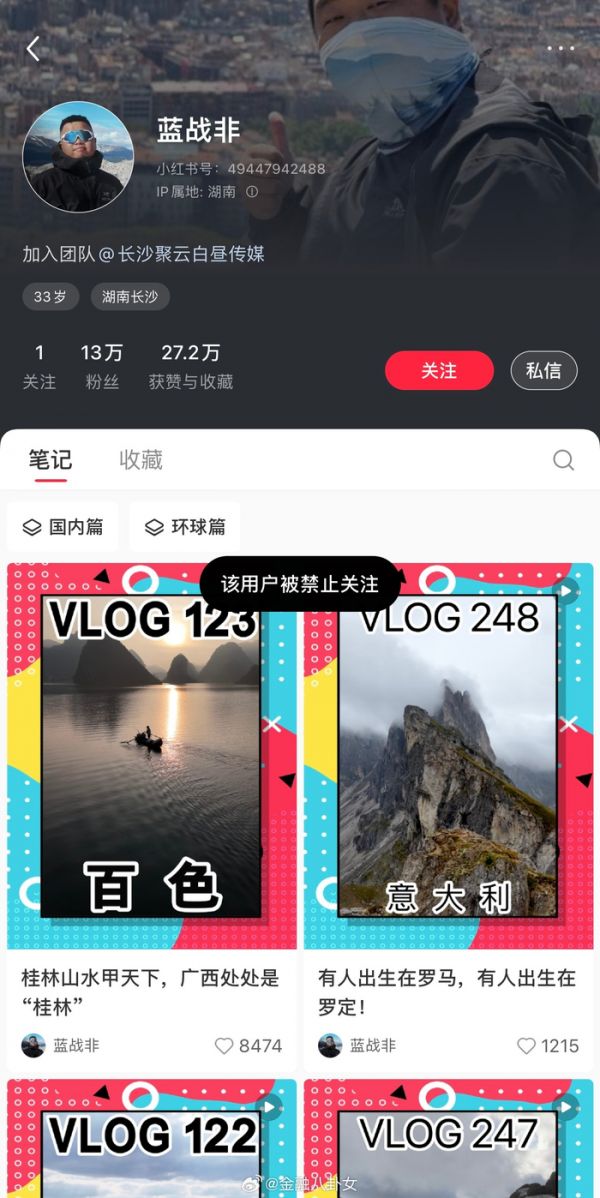The width and height of the screenshot is (600, 1198).
Task: Send a private message via 私信
Action: click(x=543, y=370)
